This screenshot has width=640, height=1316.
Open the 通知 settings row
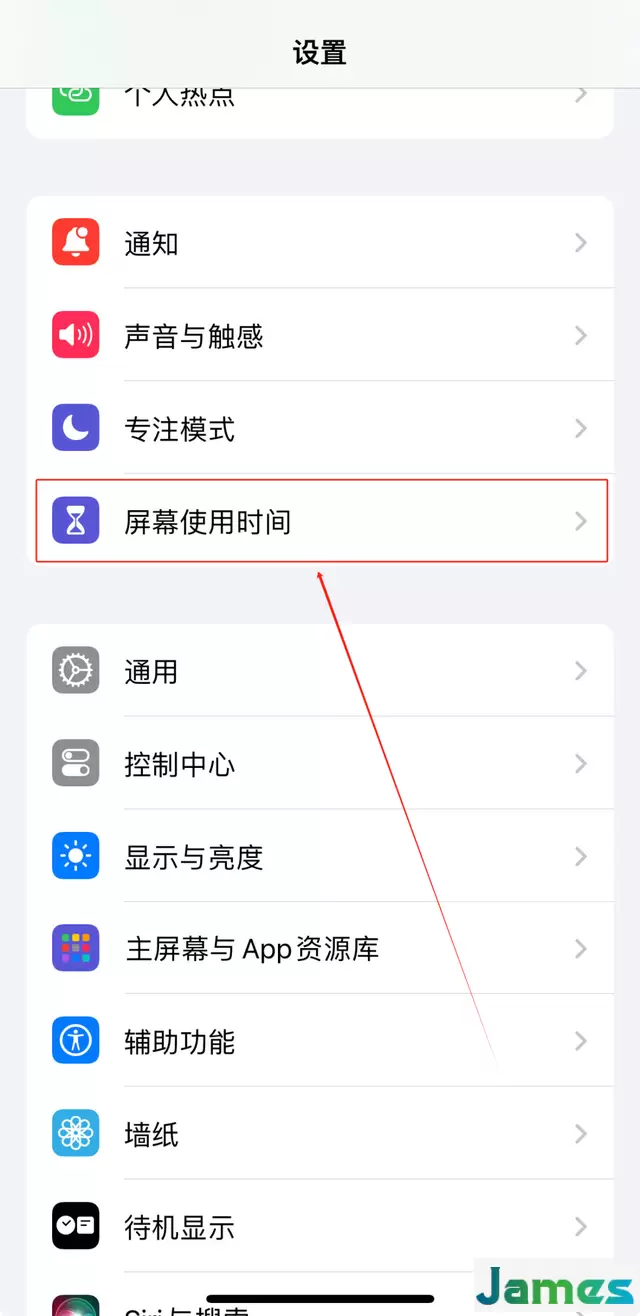[319, 242]
